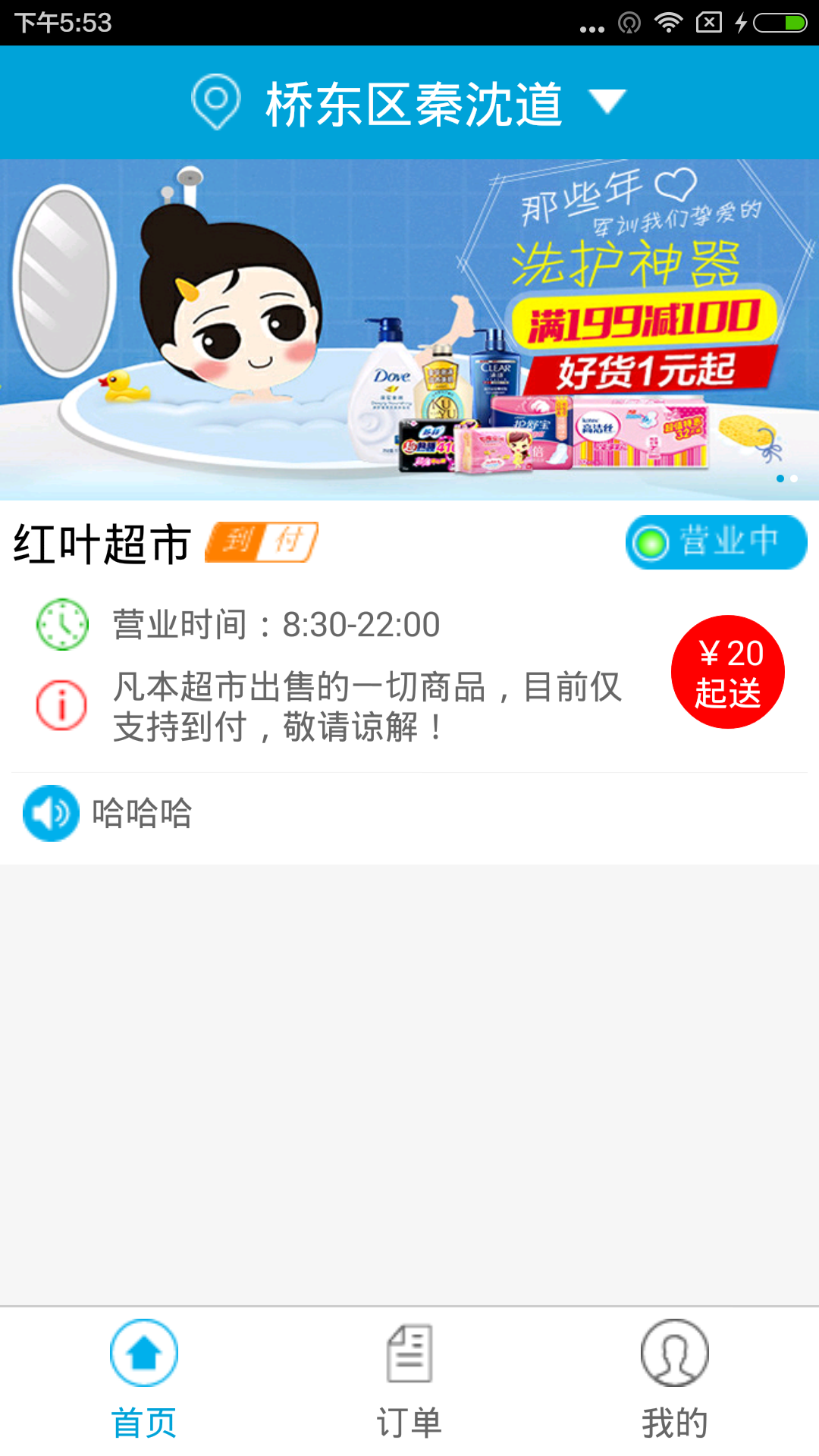
Task: Switch to the 首页 tab
Action: [143, 1380]
